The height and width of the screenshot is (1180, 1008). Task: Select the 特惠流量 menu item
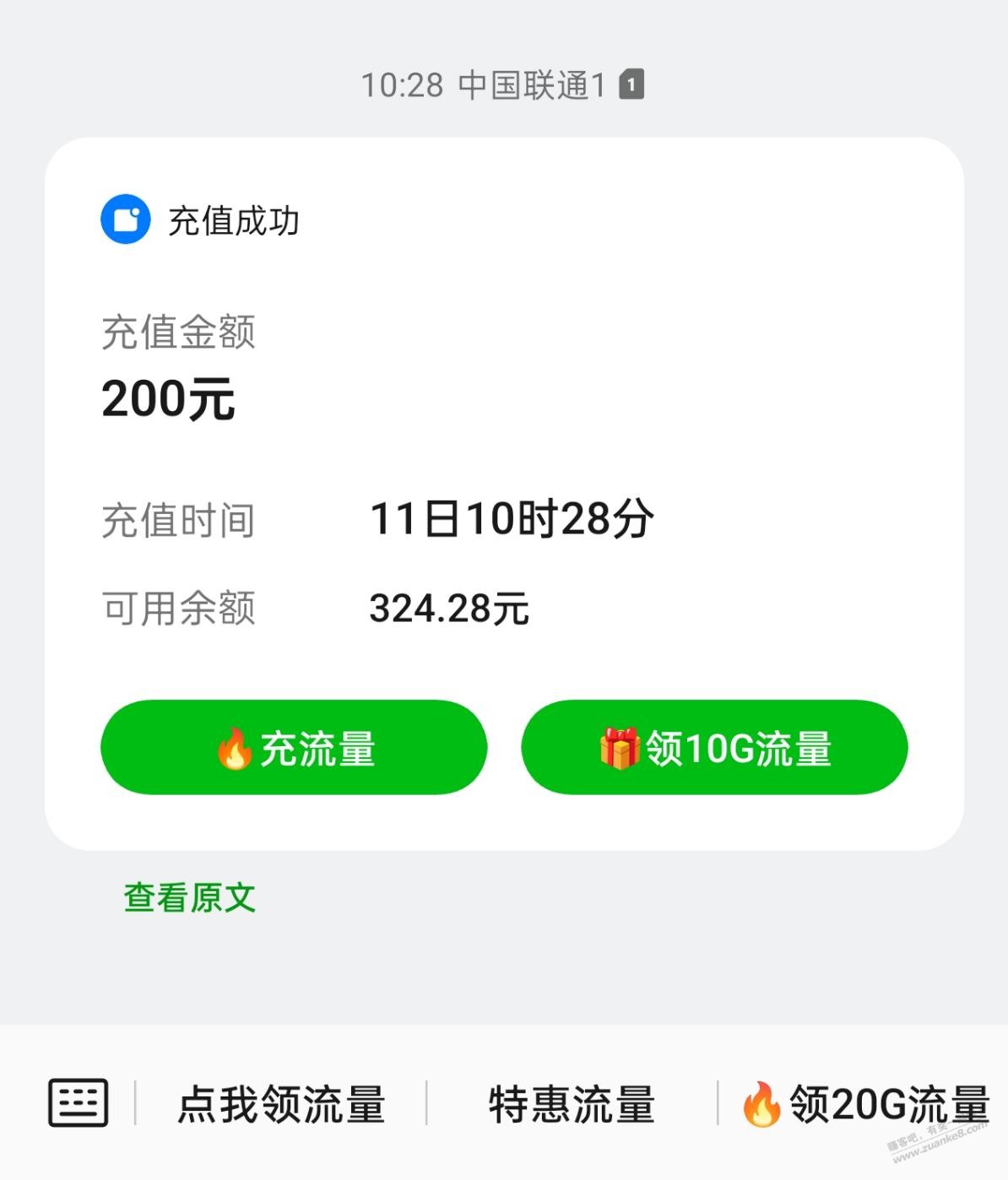[572, 1104]
